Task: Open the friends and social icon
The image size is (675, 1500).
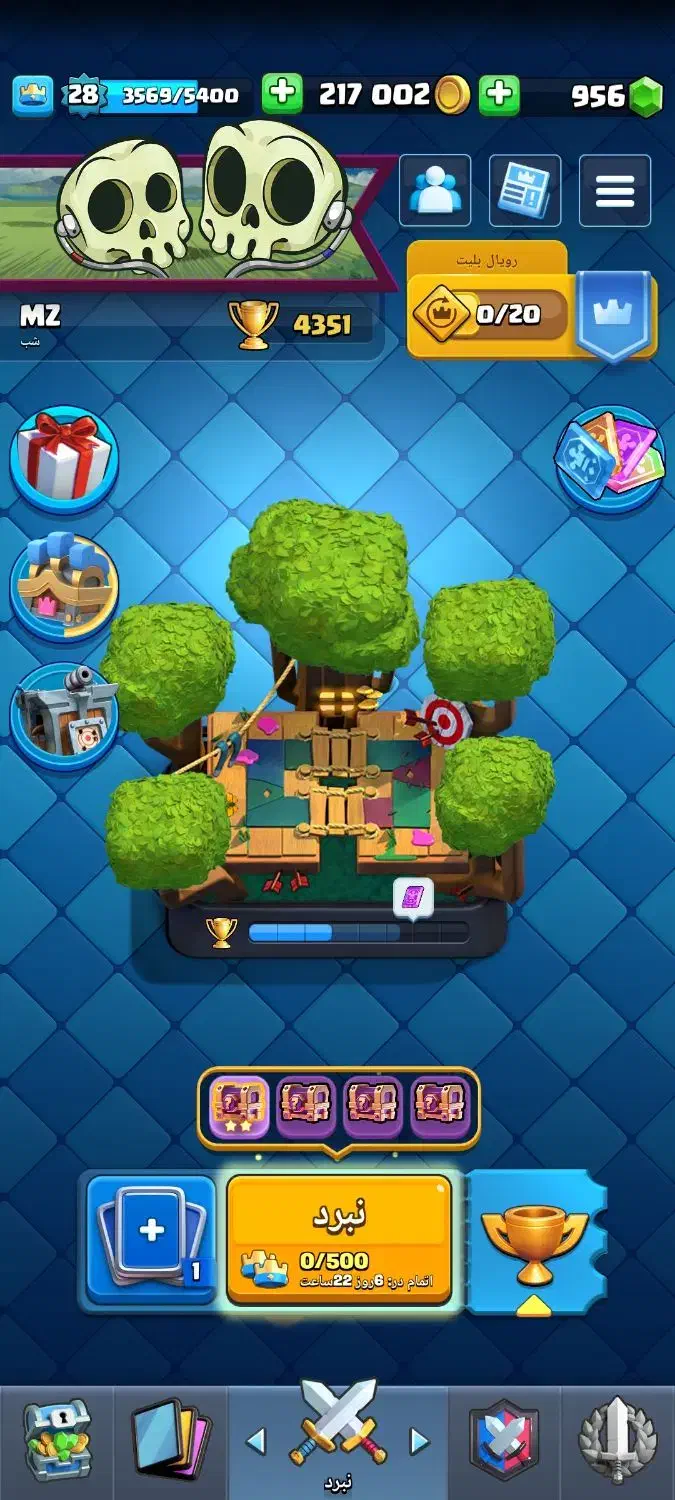Action: [x=435, y=190]
